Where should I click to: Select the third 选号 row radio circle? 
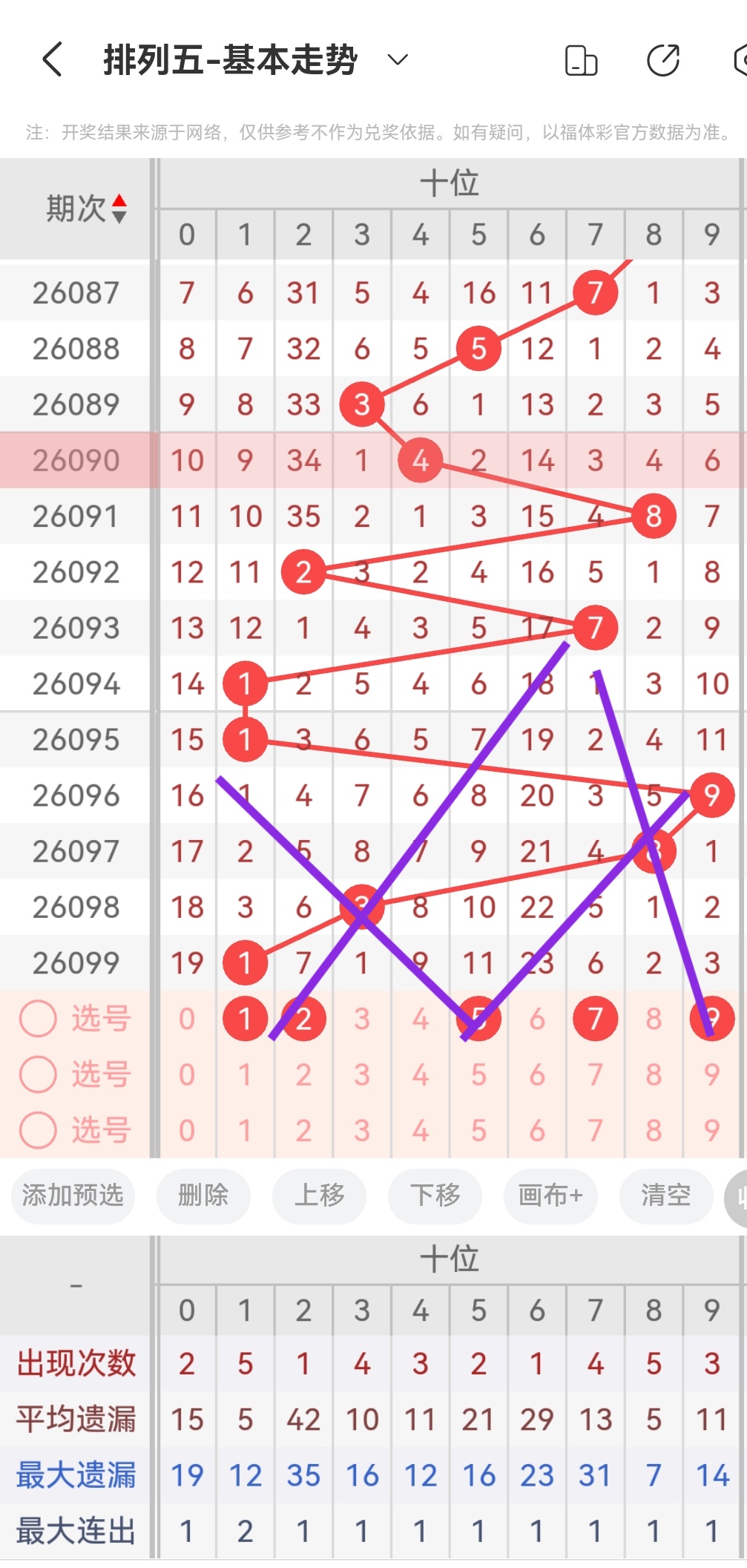point(38,1129)
